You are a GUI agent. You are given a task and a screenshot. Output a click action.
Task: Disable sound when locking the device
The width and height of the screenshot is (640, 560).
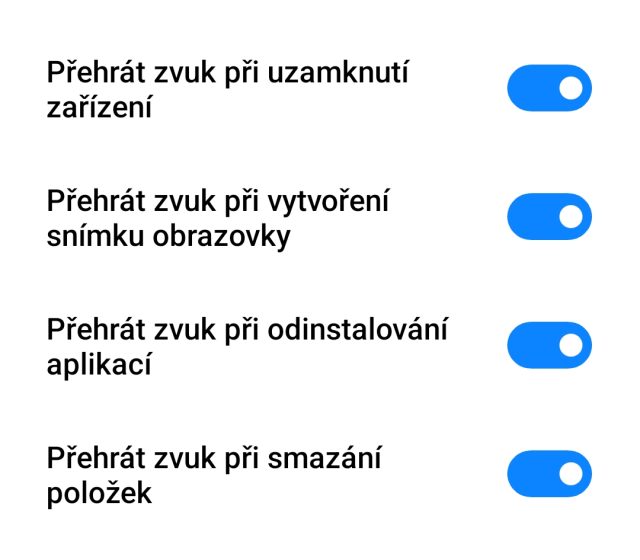549,88
